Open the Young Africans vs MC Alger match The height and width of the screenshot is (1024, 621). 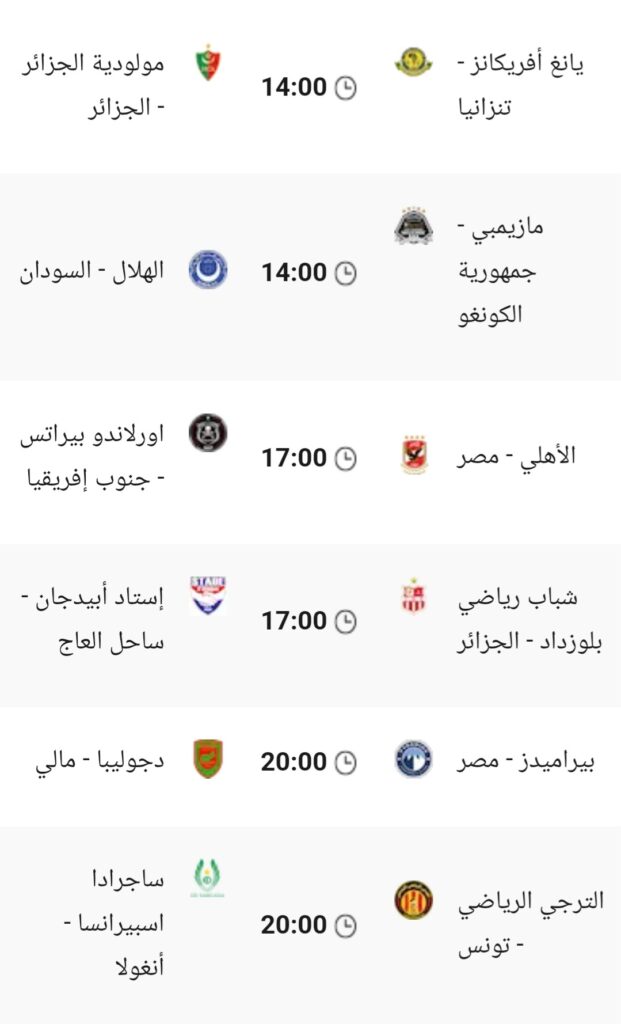(x=308, y=87)
